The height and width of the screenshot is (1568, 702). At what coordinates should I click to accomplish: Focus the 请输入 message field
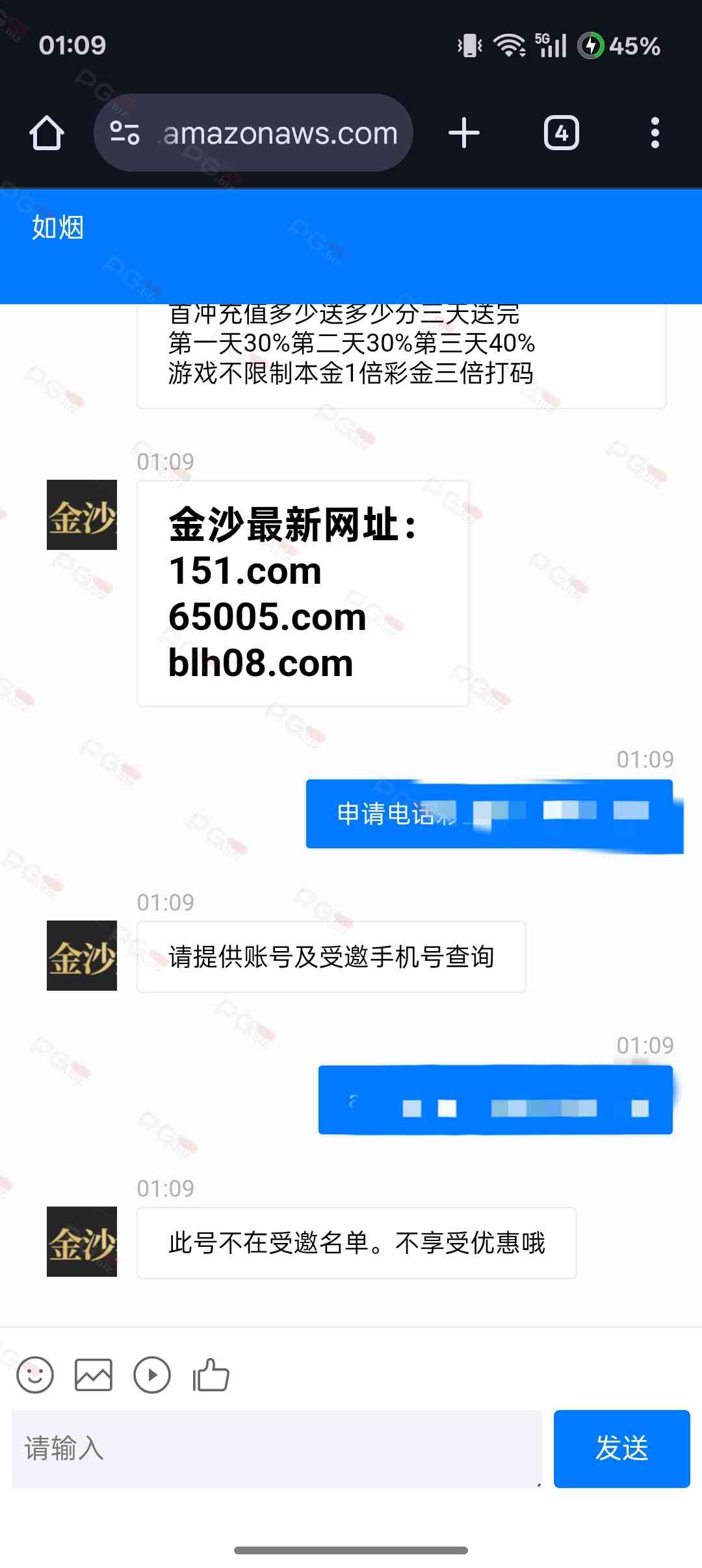click(276, 1448)
